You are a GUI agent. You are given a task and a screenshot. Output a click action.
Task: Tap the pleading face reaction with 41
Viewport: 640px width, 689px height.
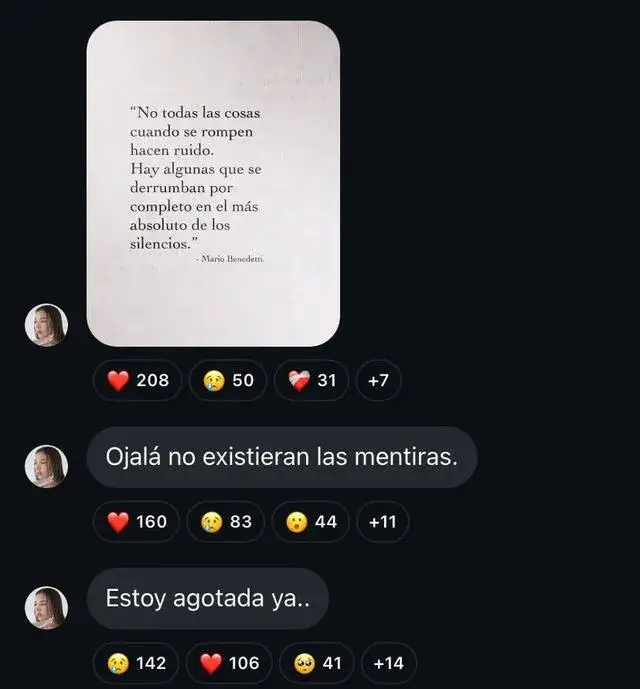pyautogui.click(x=316, y=662)
